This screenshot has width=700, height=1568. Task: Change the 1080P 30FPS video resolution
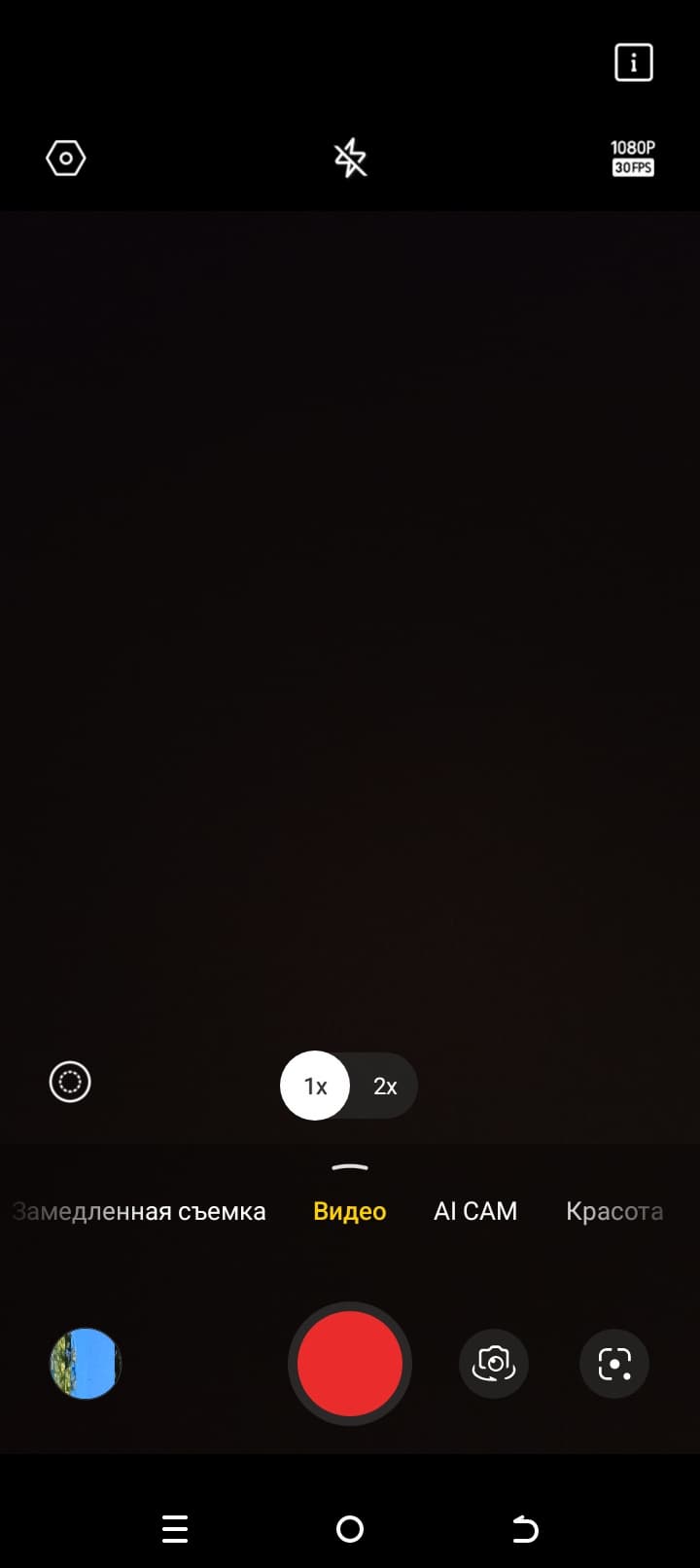click(x=632, y=158)
